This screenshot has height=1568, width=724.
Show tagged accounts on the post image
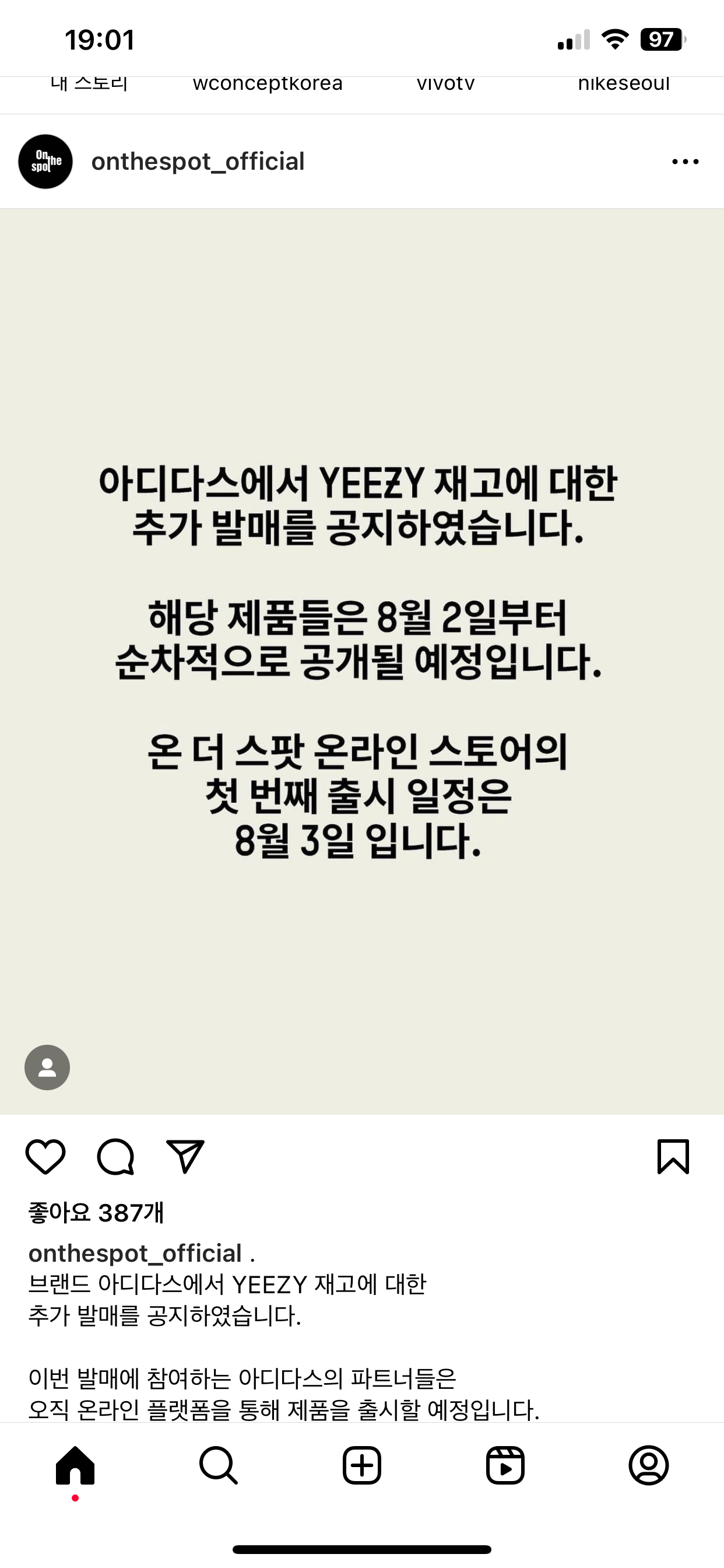tap(47, 1067)
